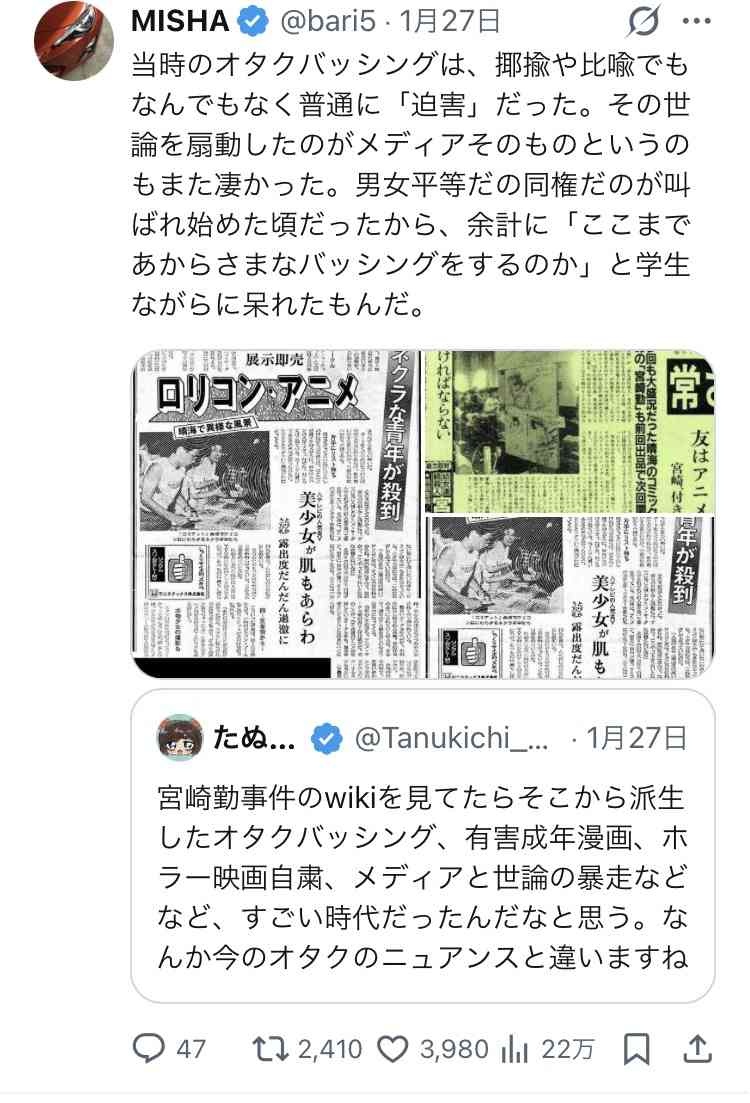The width and height of the screenshot is (750, 1103).
Task: Open the Grok icon on MISHA's post
Action: point(641,20)
